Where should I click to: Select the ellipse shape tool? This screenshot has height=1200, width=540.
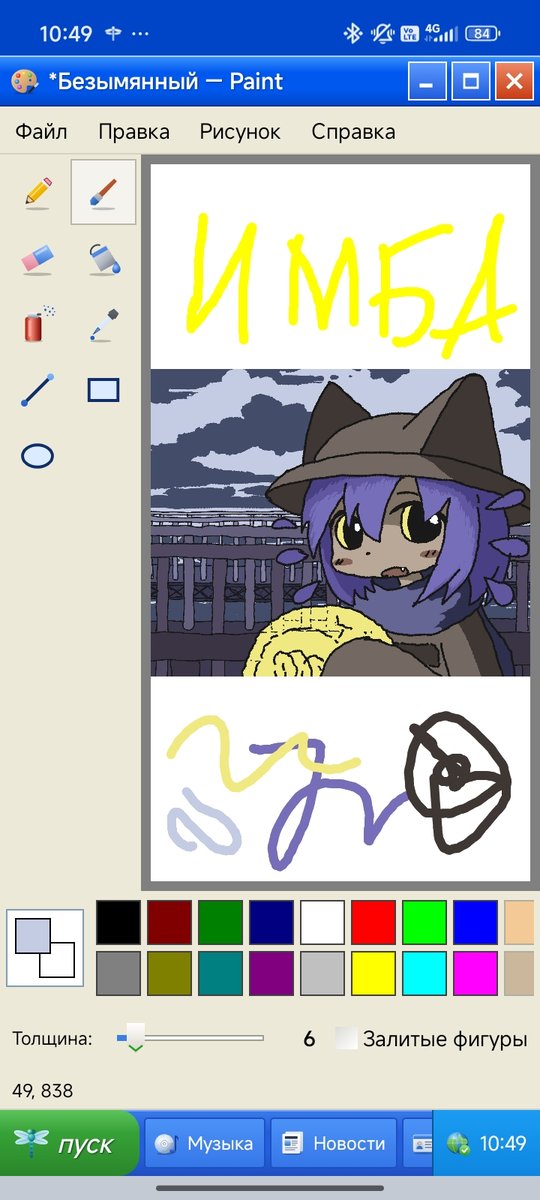coord(38,456)
